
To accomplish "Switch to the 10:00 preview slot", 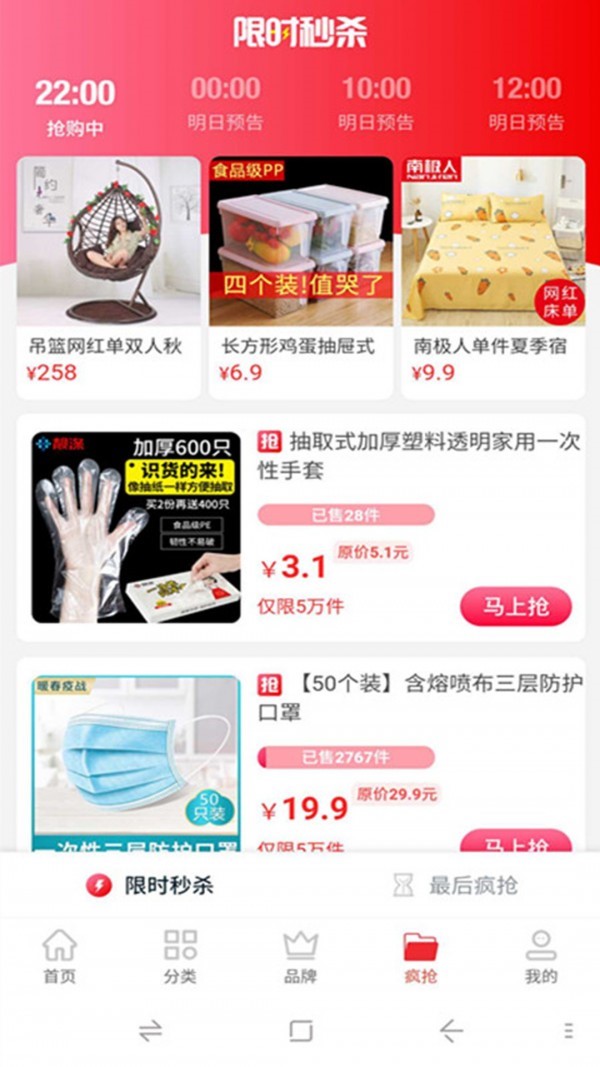I will [x=376, y=104].
